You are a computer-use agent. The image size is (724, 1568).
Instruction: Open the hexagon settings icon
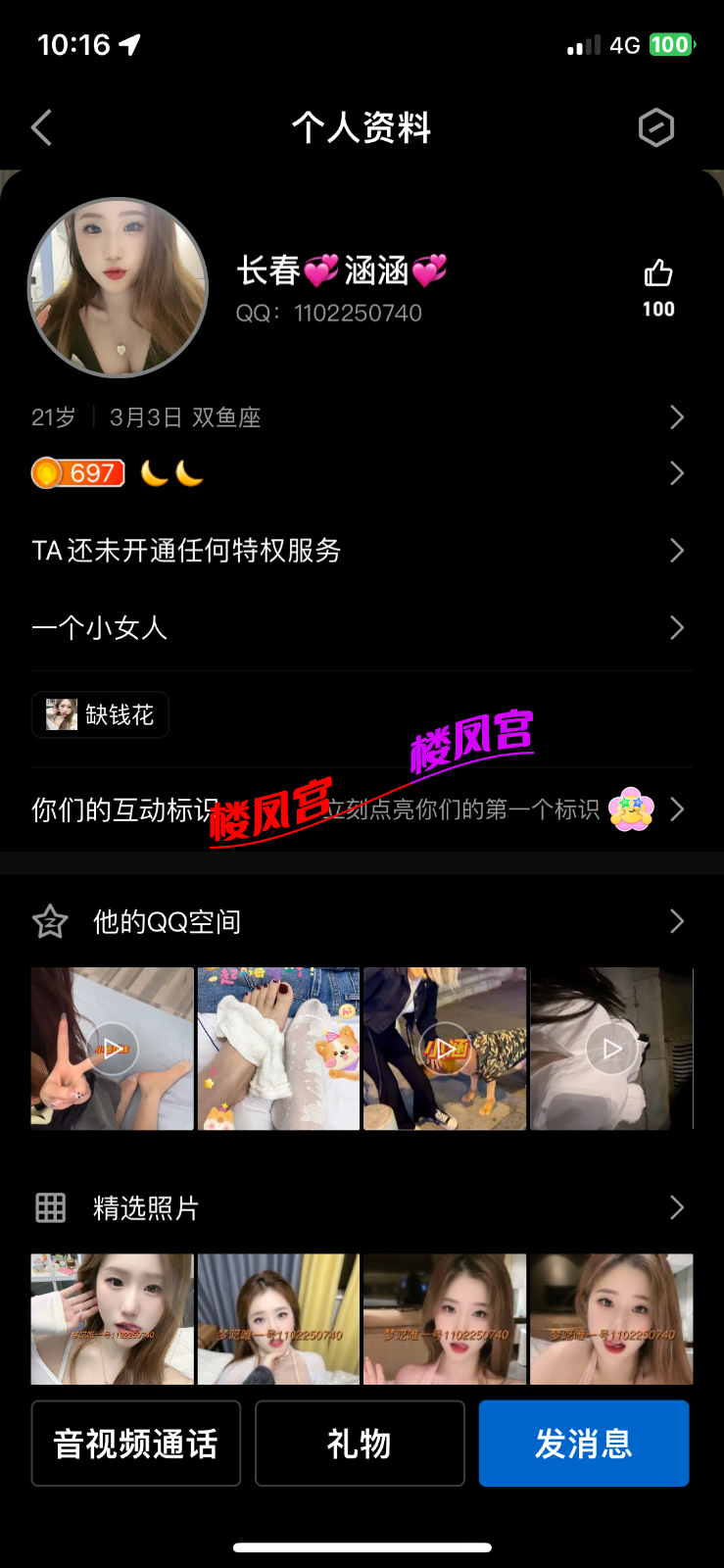click(x=655, y=127)
